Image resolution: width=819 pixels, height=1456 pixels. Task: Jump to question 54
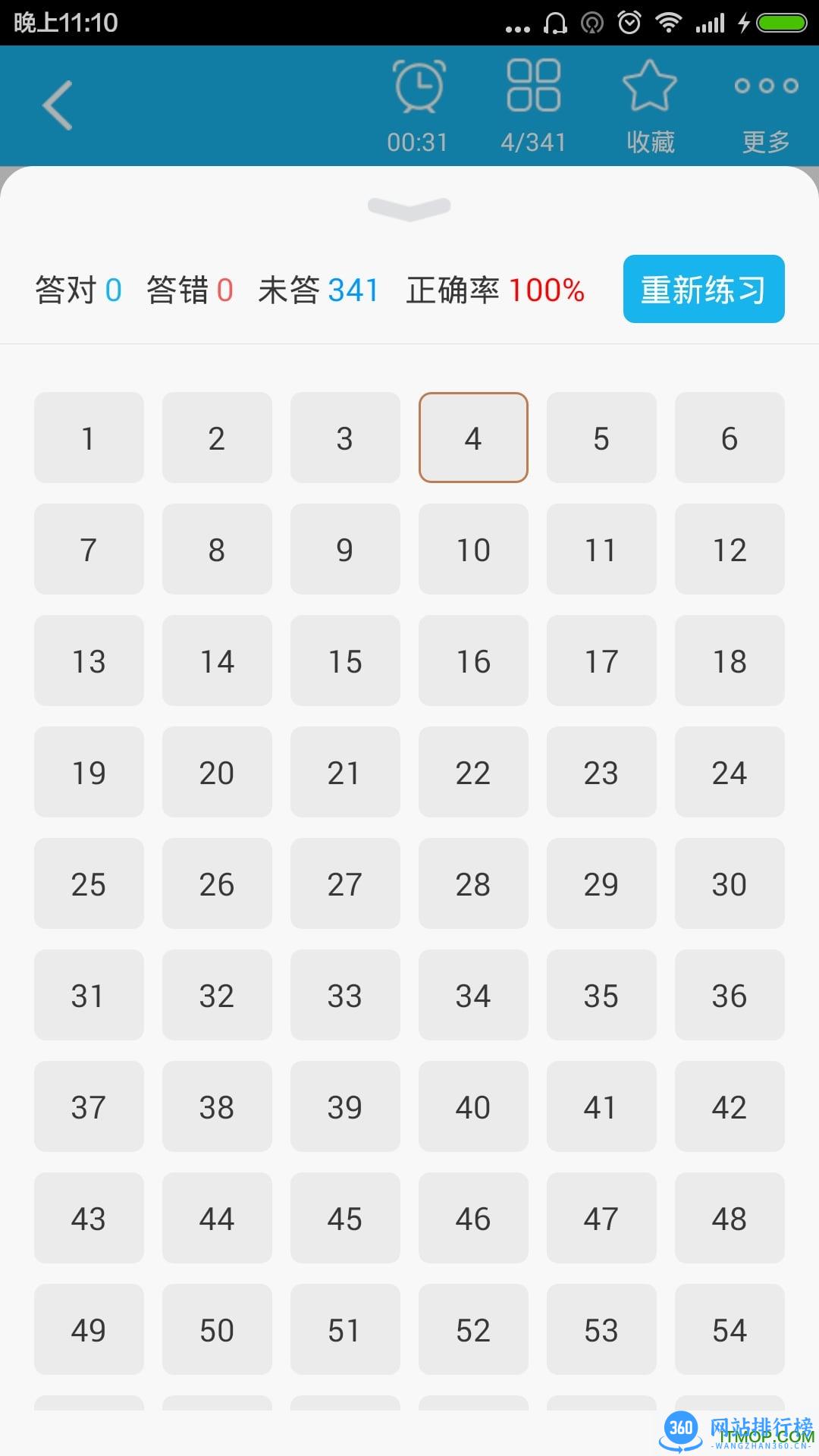[730, 1329]
